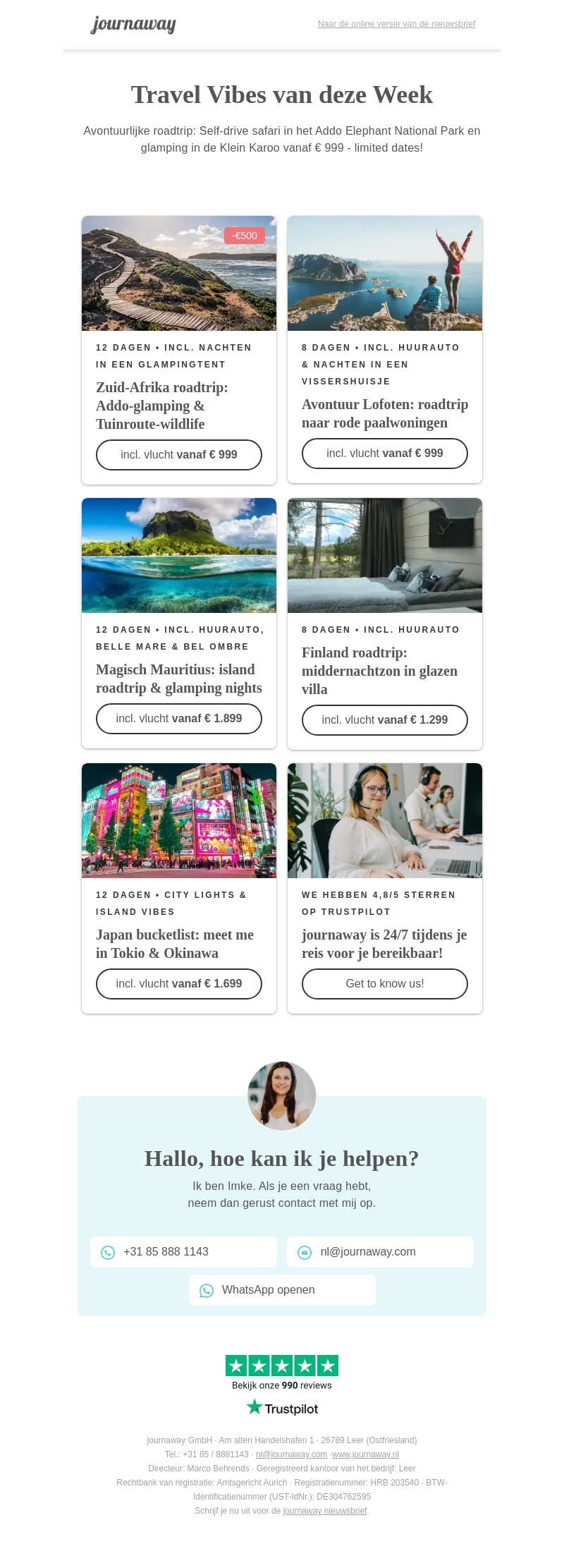Unsubscribe via the journaway nieuwsbrief link
Screen dimensions: 564x1568
[325, 1511]
